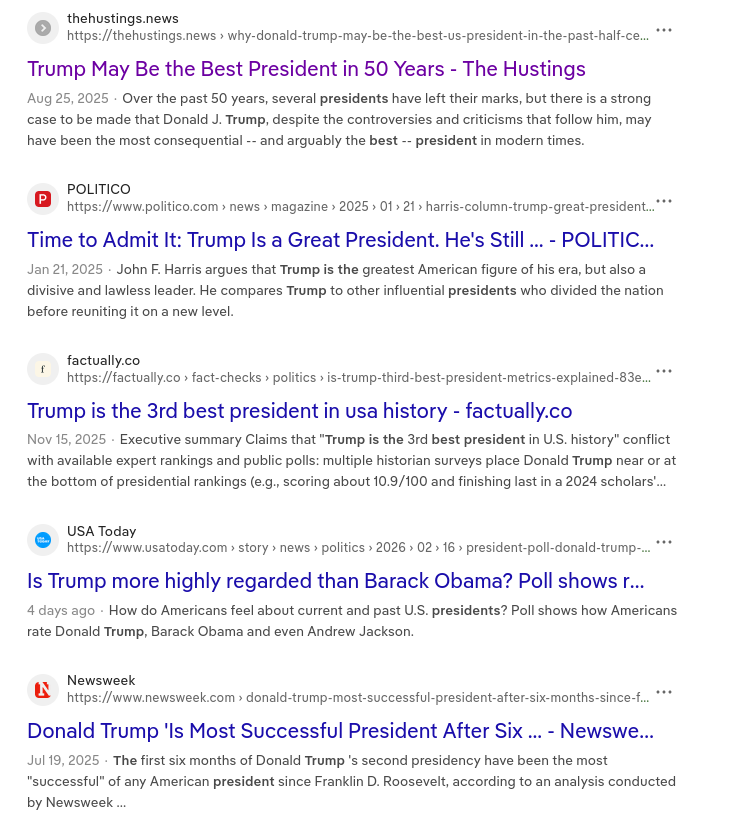Open Newsweek 'Most Successful President' article
Image resolution: width=729 pixels, height=828 pixels.
(x=340, y=731)
